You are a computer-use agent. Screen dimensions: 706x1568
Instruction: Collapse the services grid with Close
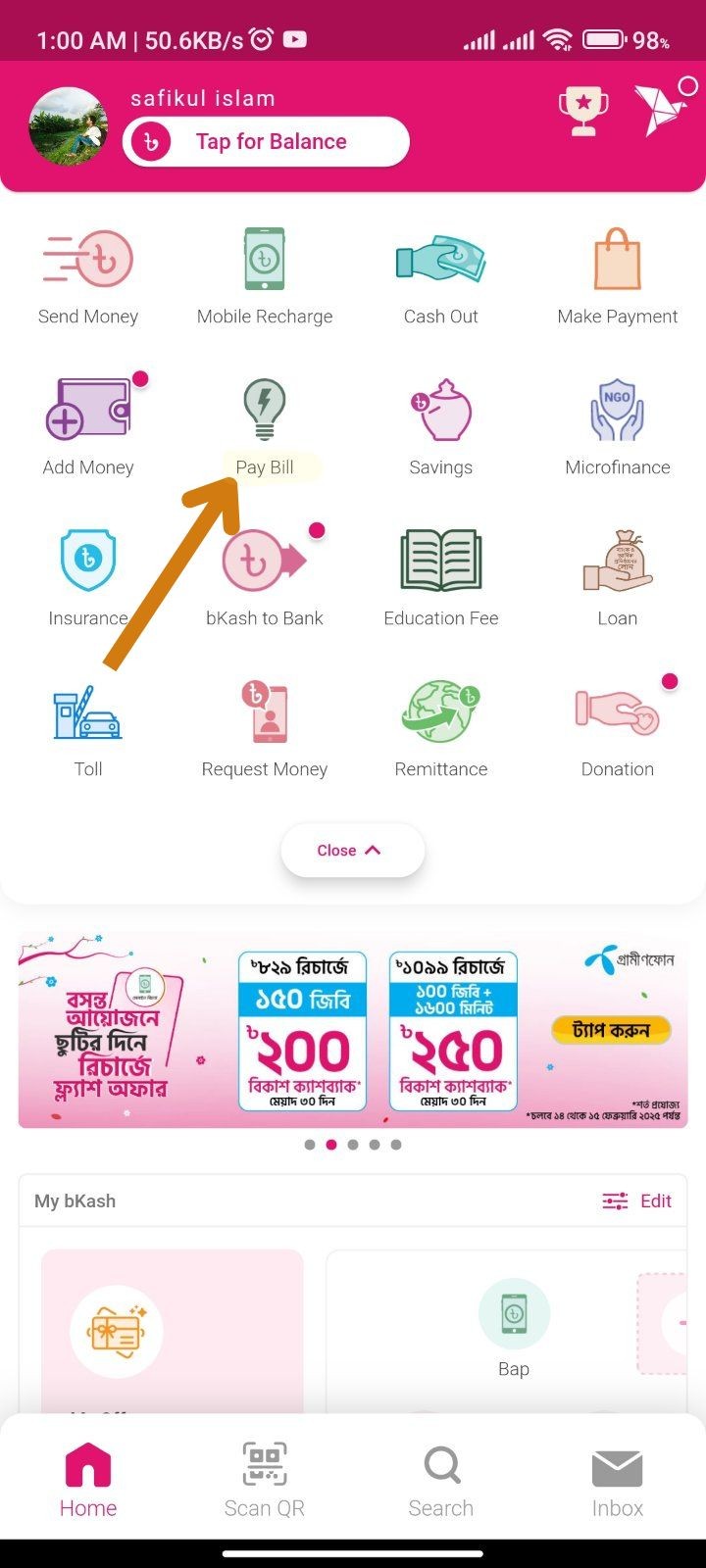click(352, 851)
